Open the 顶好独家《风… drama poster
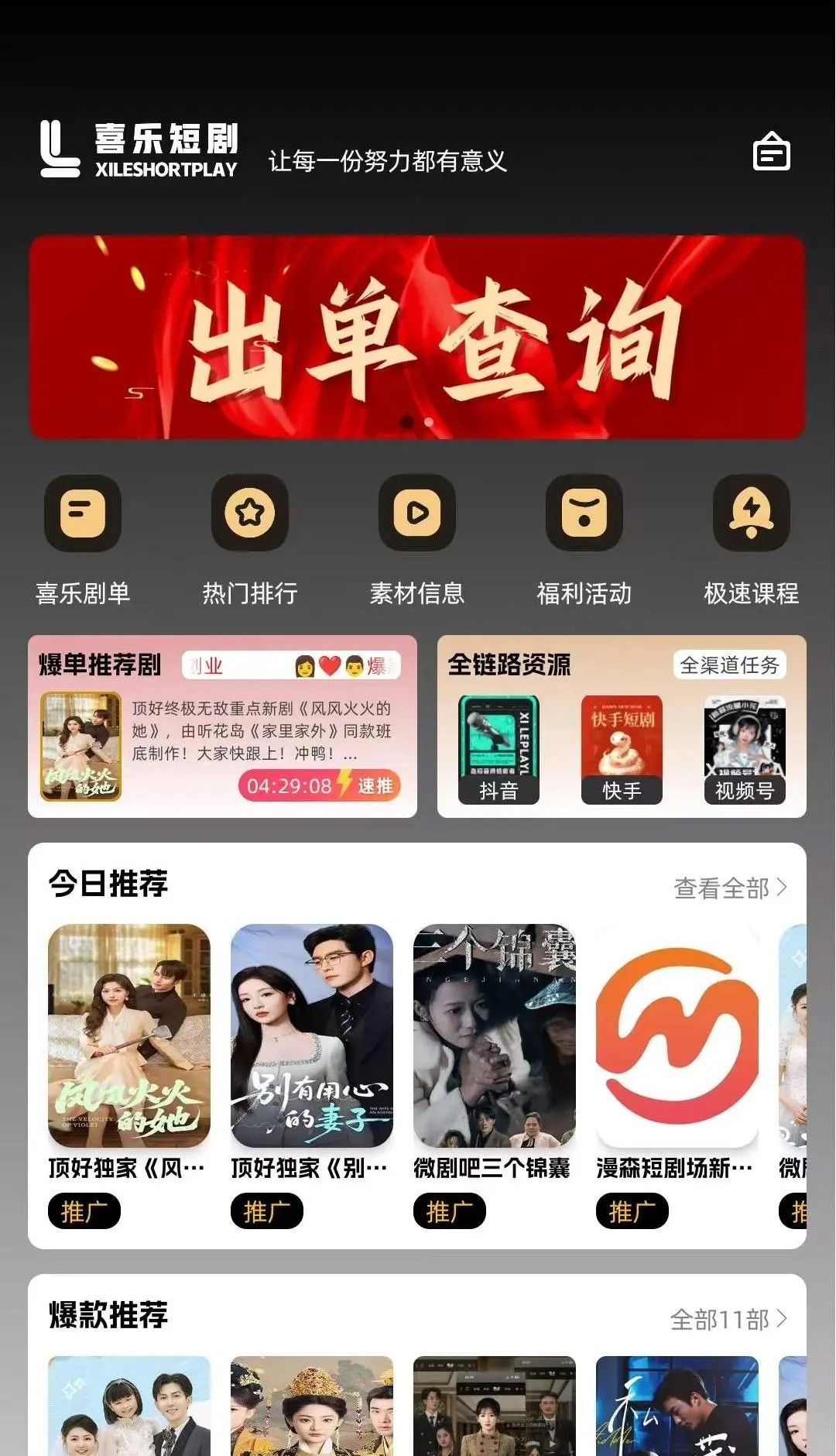This screenshot has height=1456, width=836. (x=129, y=1035)
